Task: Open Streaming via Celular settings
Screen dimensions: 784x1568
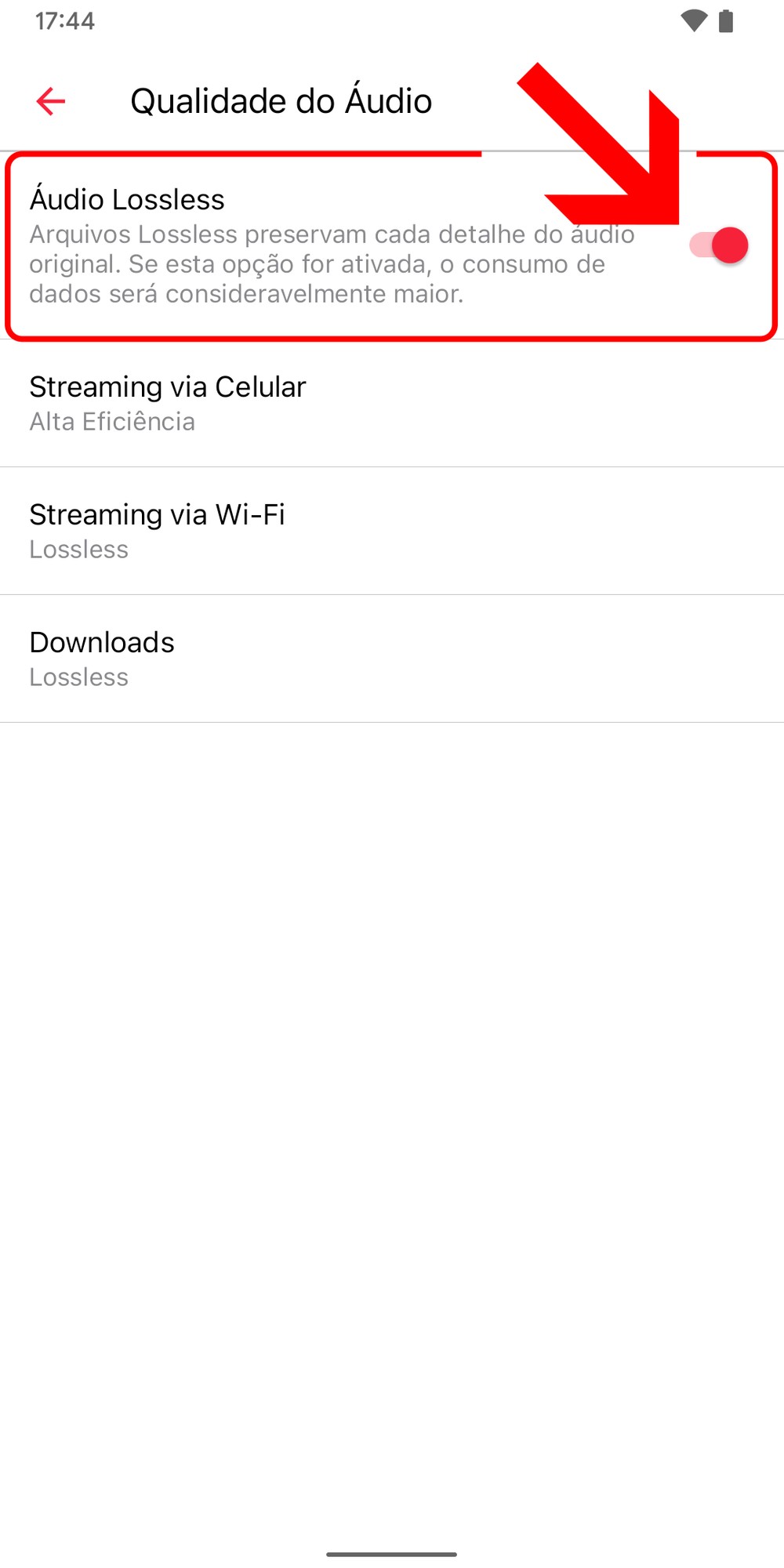Action: pos(392,403)
